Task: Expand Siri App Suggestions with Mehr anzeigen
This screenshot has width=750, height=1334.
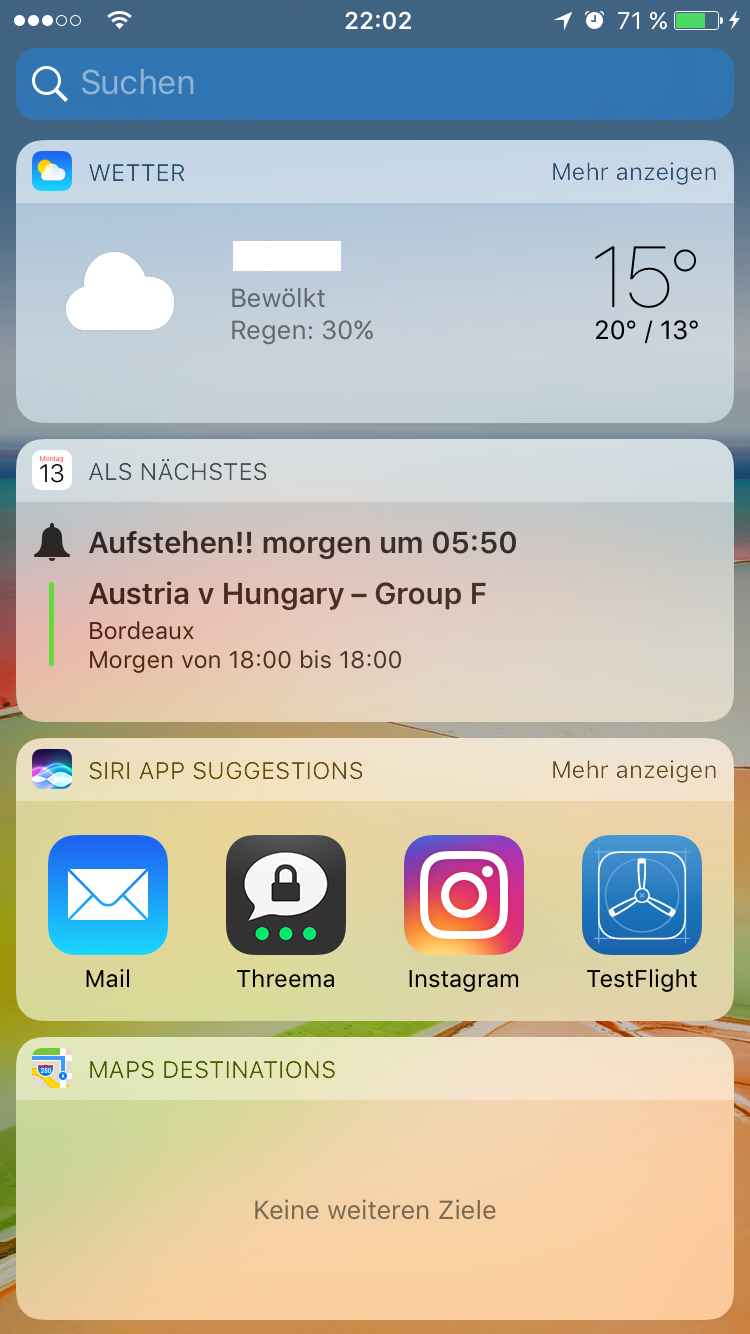Action: (634, 770)
